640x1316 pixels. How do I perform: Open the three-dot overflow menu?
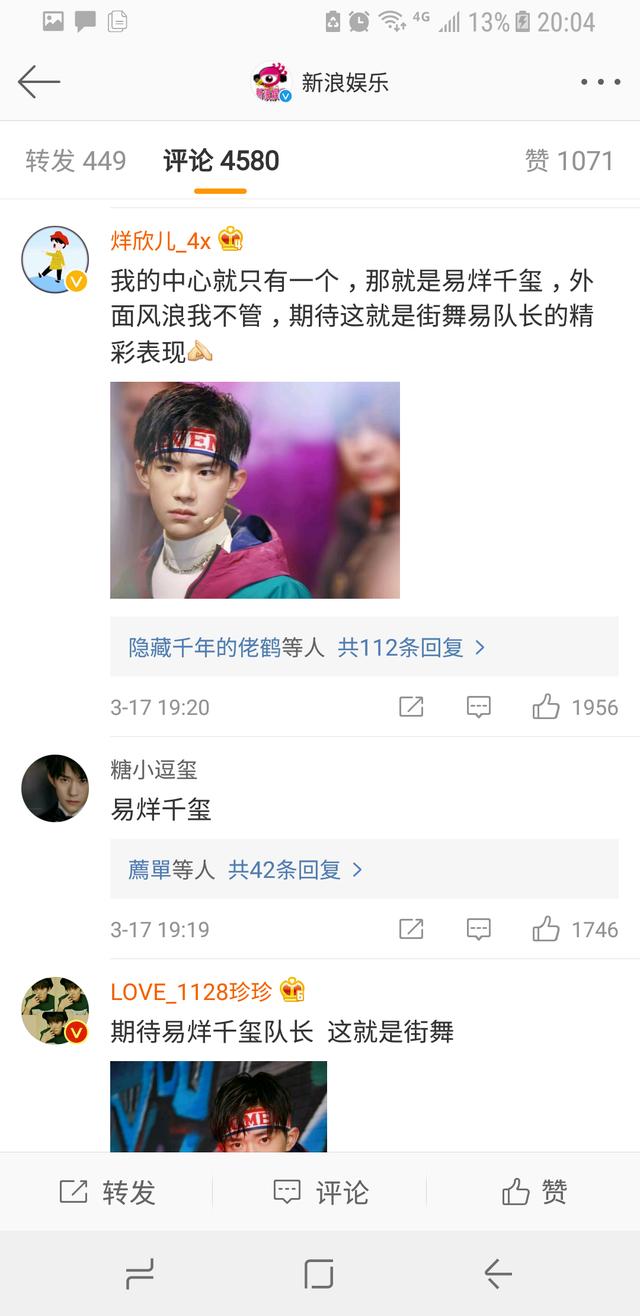(600, 82)
